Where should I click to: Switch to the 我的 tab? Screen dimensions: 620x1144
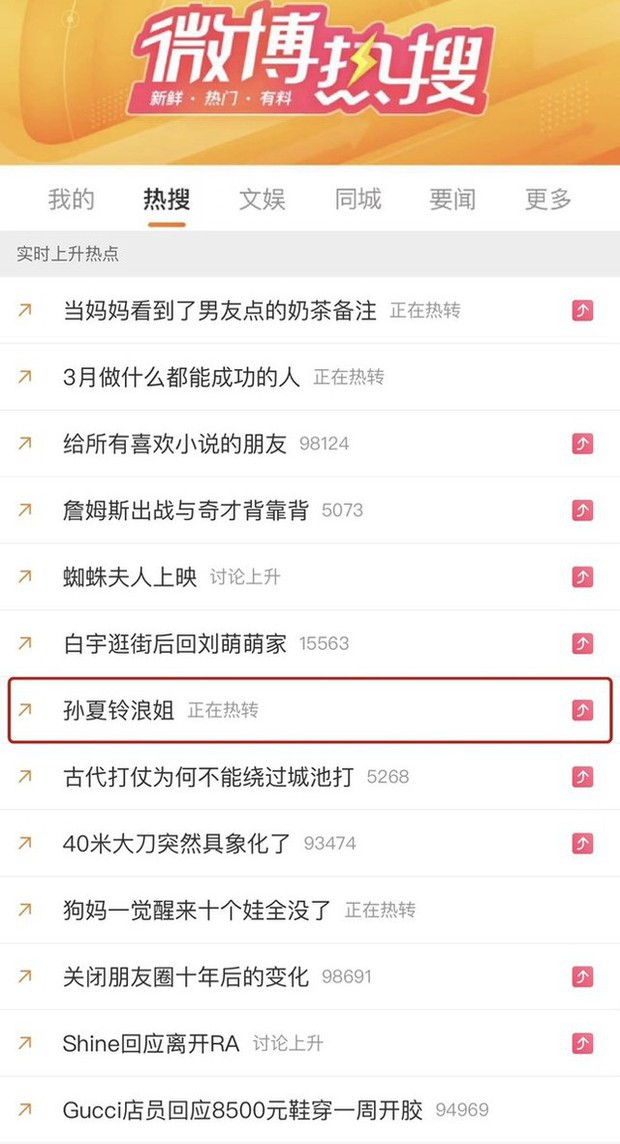point(71,199)
